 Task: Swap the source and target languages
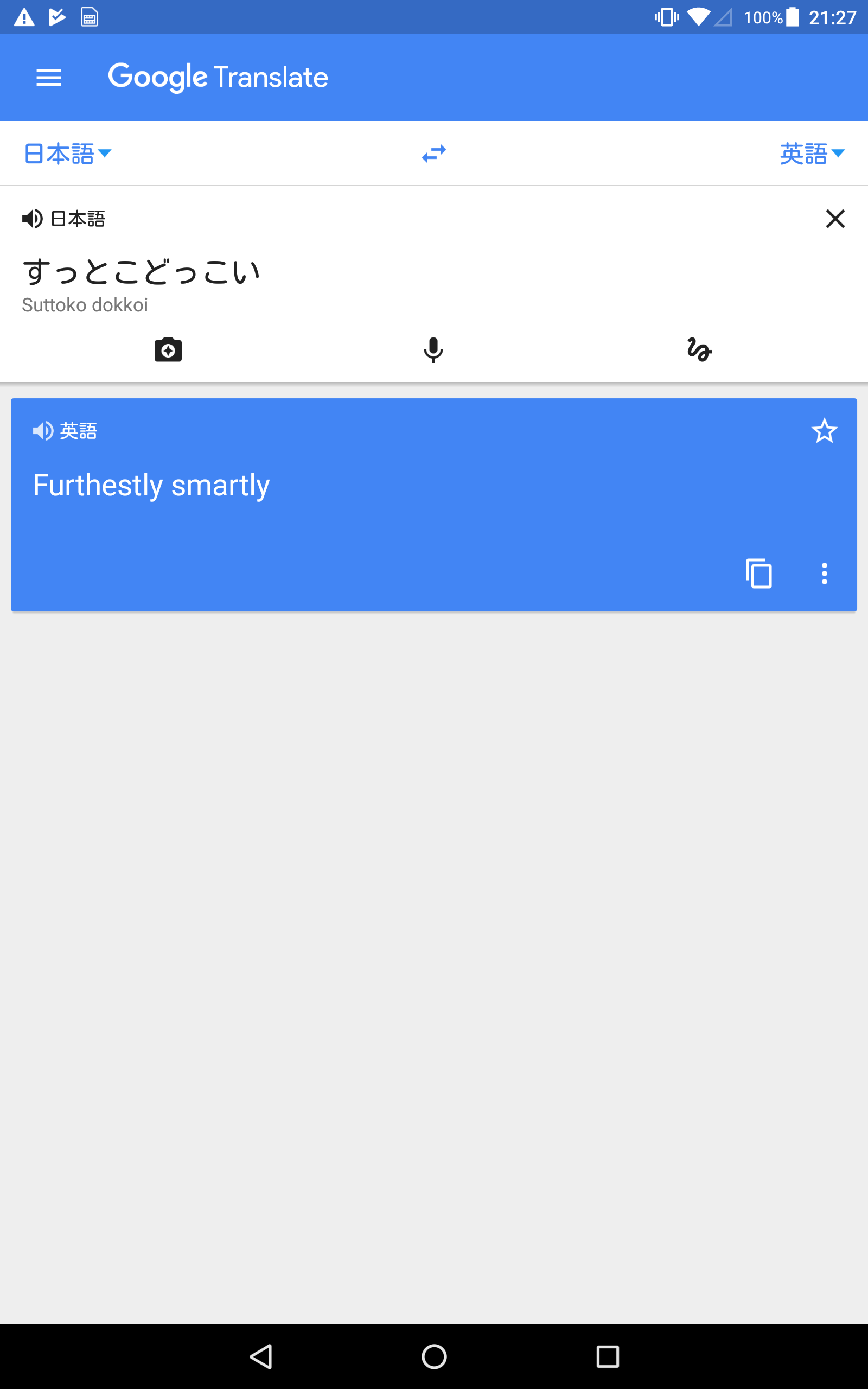tap(434, 154)
